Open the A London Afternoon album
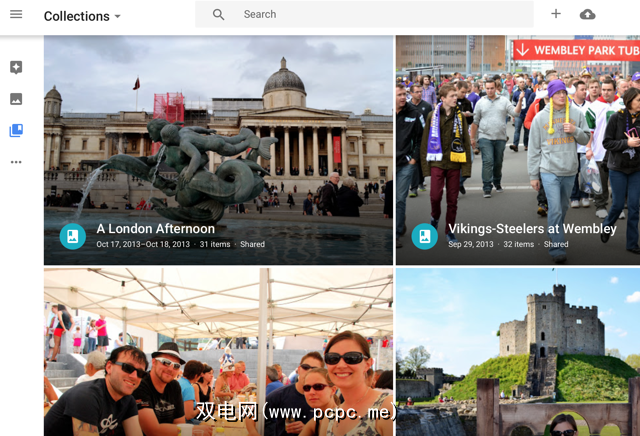640x436 pixels. coord(218,150)
